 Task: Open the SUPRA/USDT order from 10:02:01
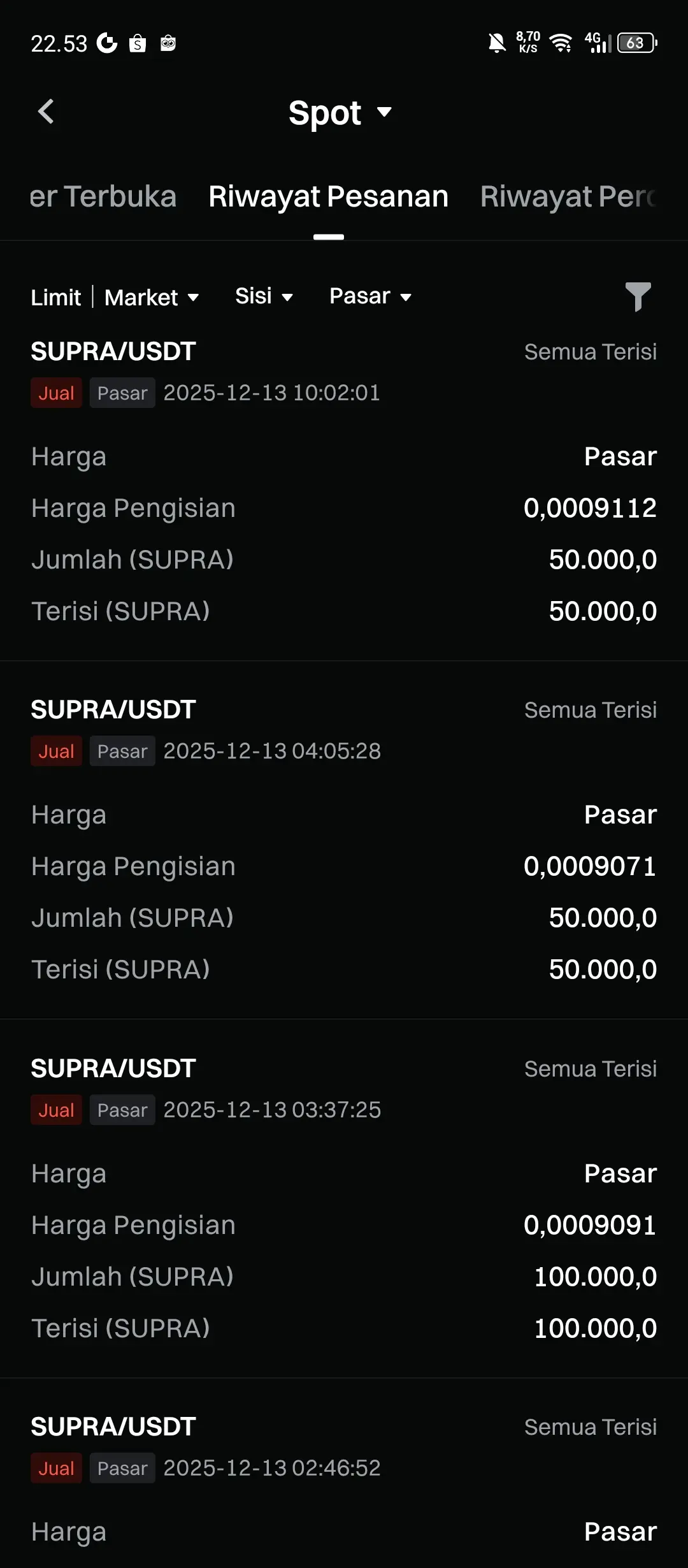click(344, 484)
